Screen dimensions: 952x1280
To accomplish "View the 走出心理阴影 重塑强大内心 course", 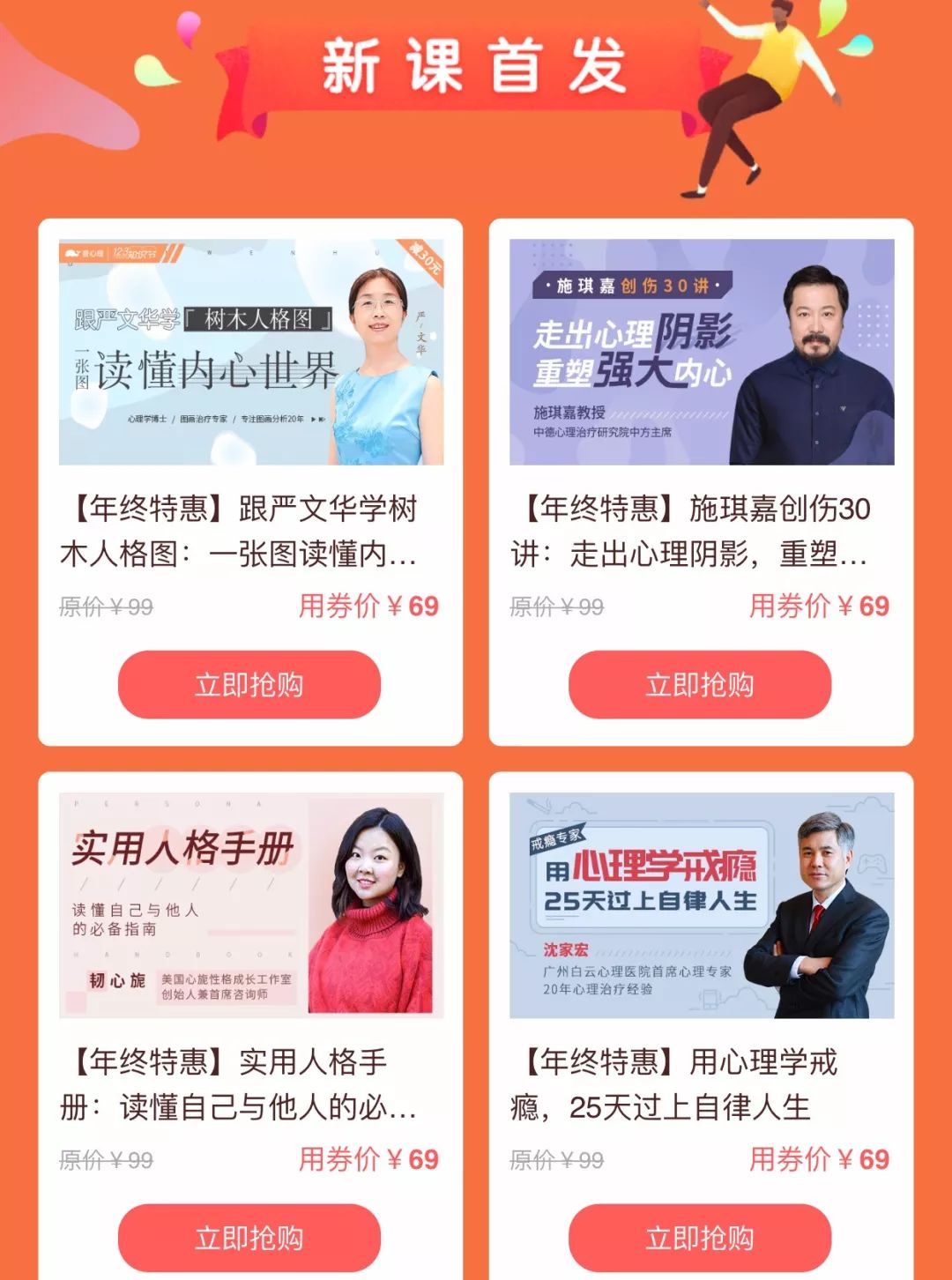I will [x=702, y=353].
